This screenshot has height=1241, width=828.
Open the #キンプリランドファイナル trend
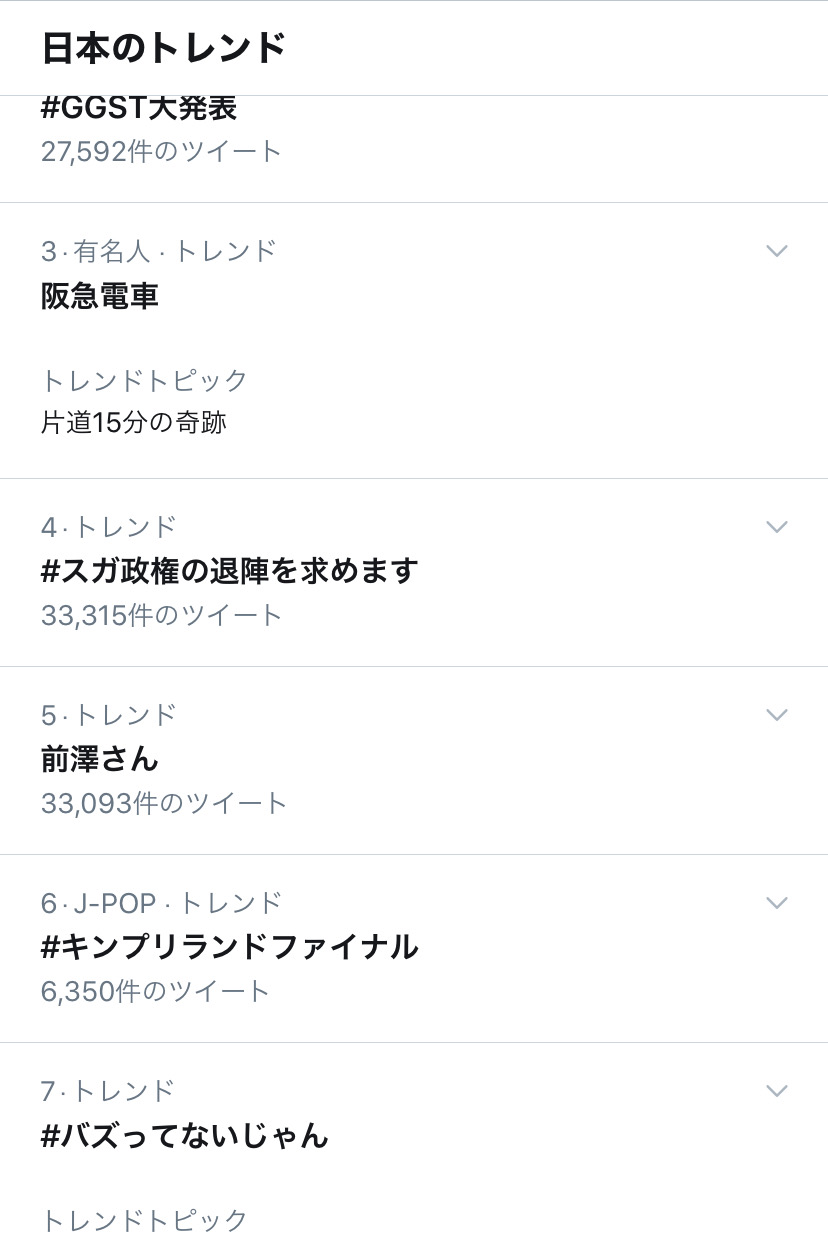coord(229,947)
